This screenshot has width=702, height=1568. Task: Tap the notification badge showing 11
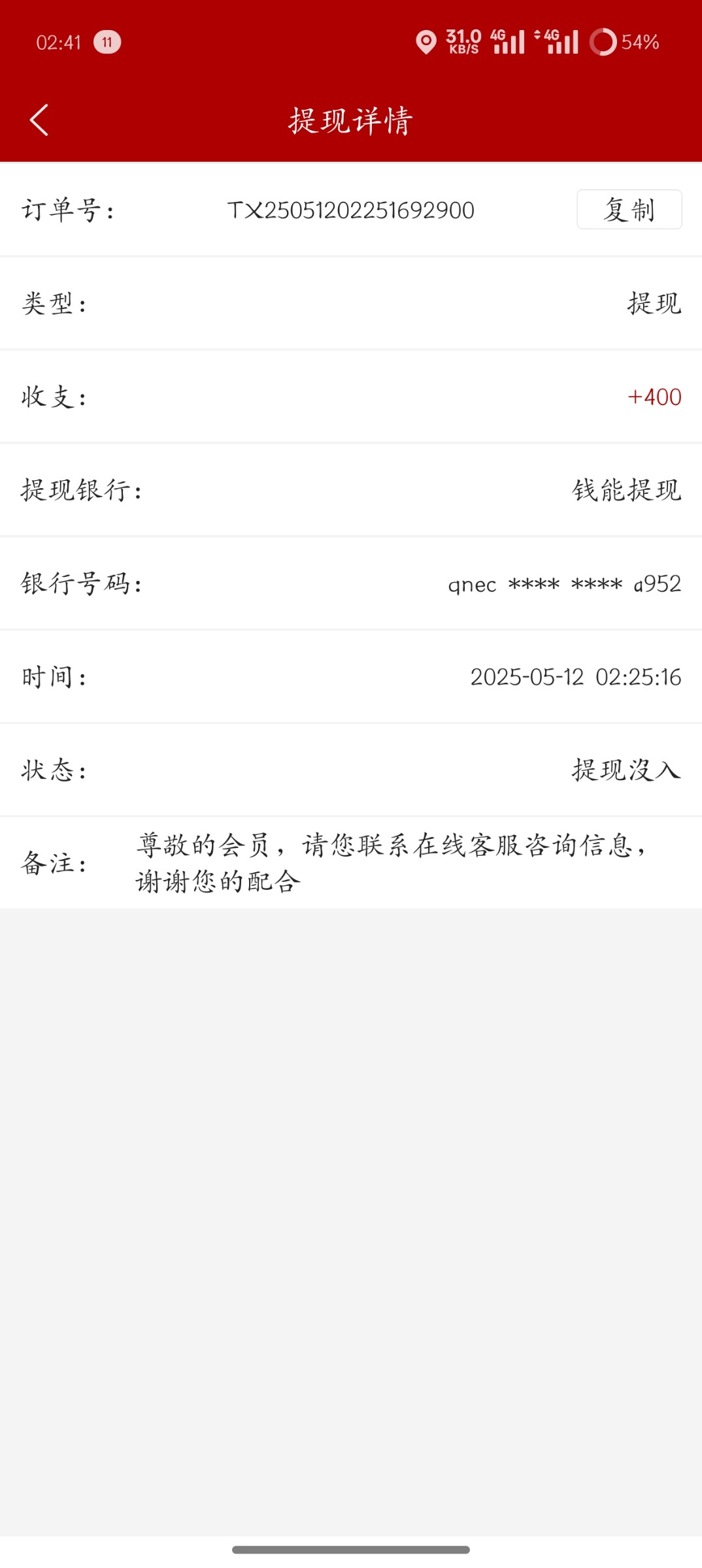(108, 42)
